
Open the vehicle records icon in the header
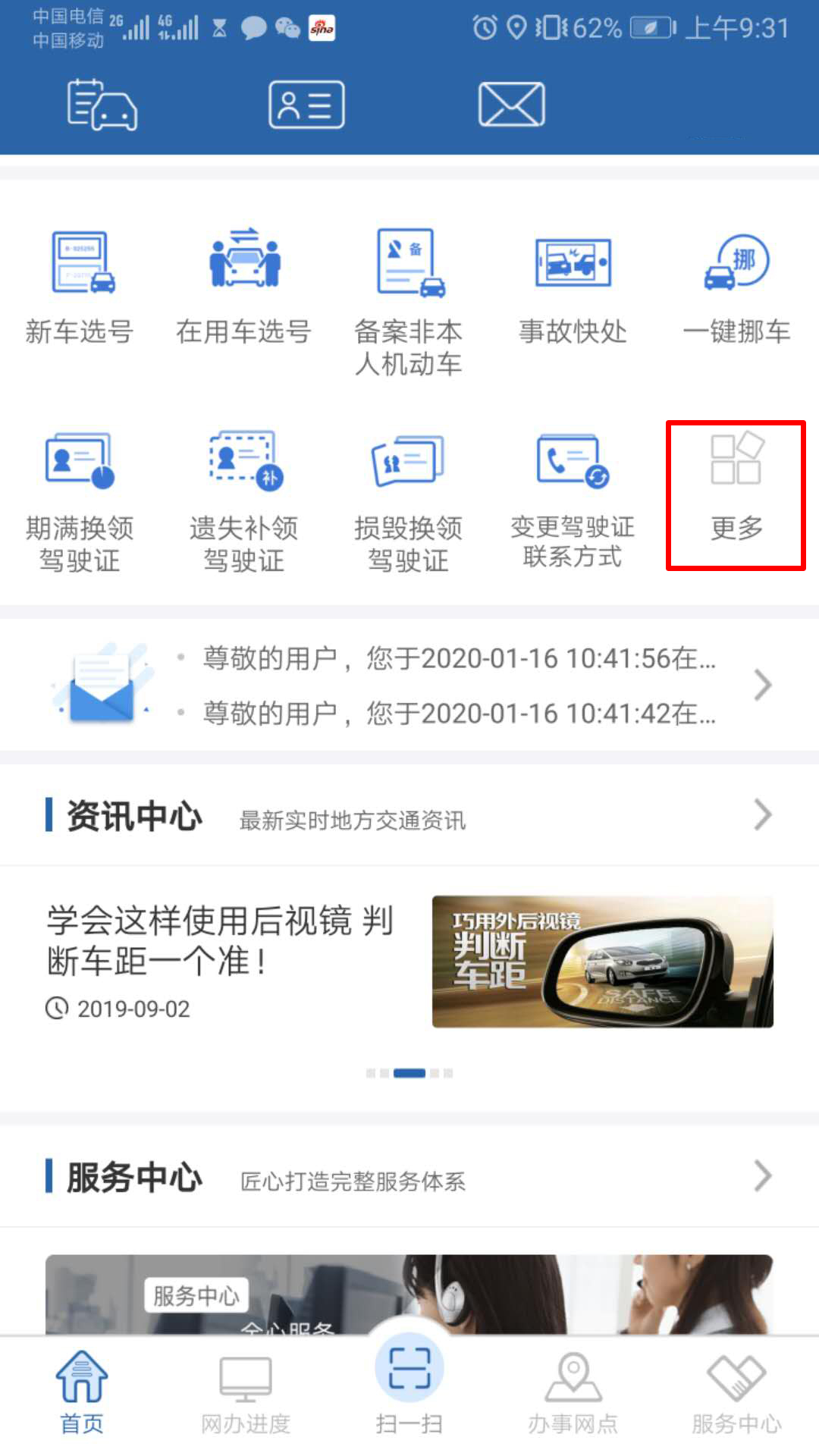(x=102, y=105)
